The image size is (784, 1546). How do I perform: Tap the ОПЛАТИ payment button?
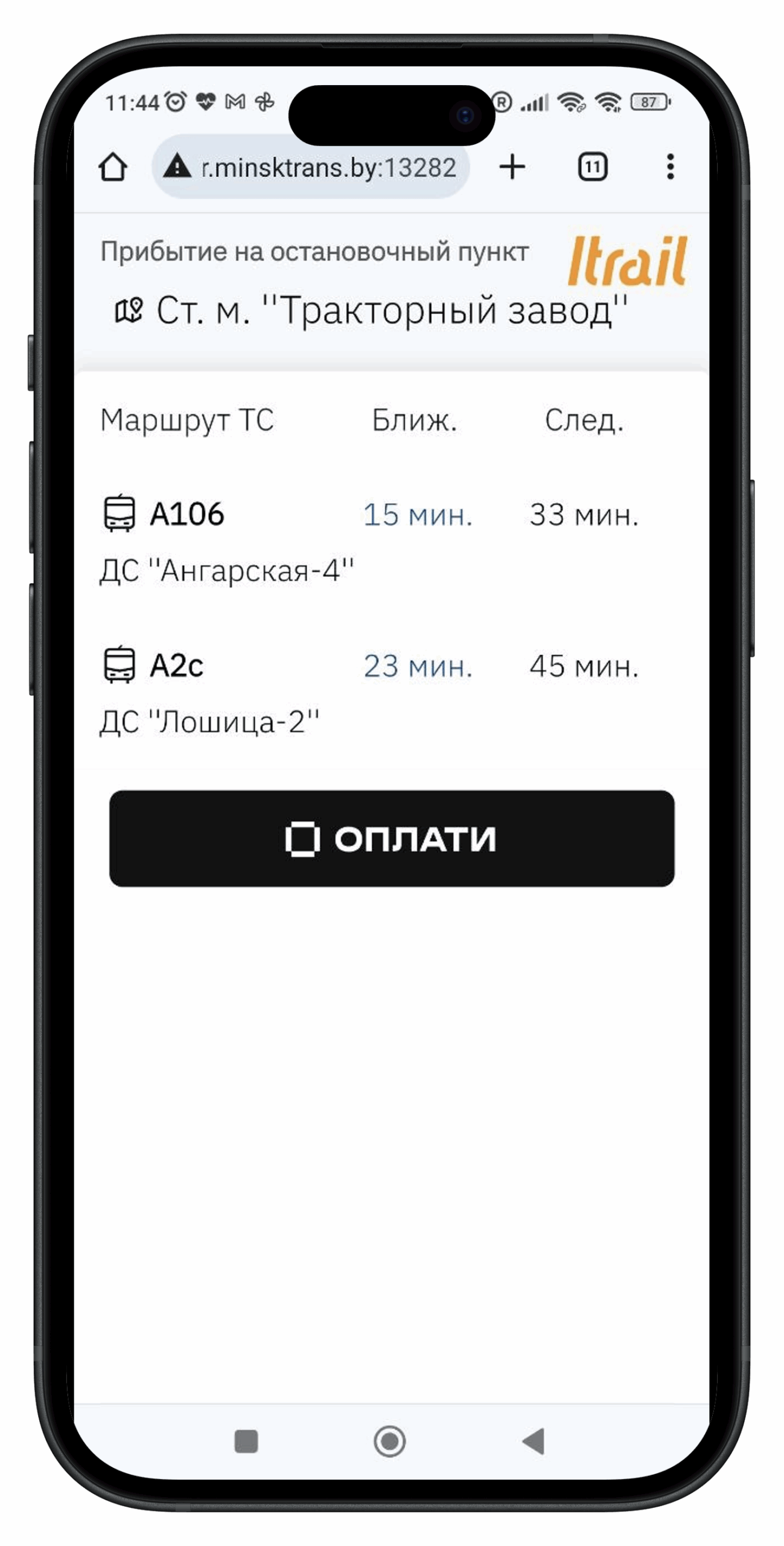[x=391, y=838]
